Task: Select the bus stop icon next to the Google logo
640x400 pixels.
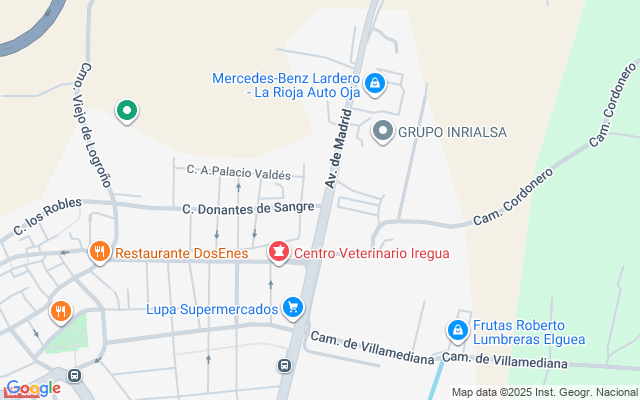Action: click(74, 375)
